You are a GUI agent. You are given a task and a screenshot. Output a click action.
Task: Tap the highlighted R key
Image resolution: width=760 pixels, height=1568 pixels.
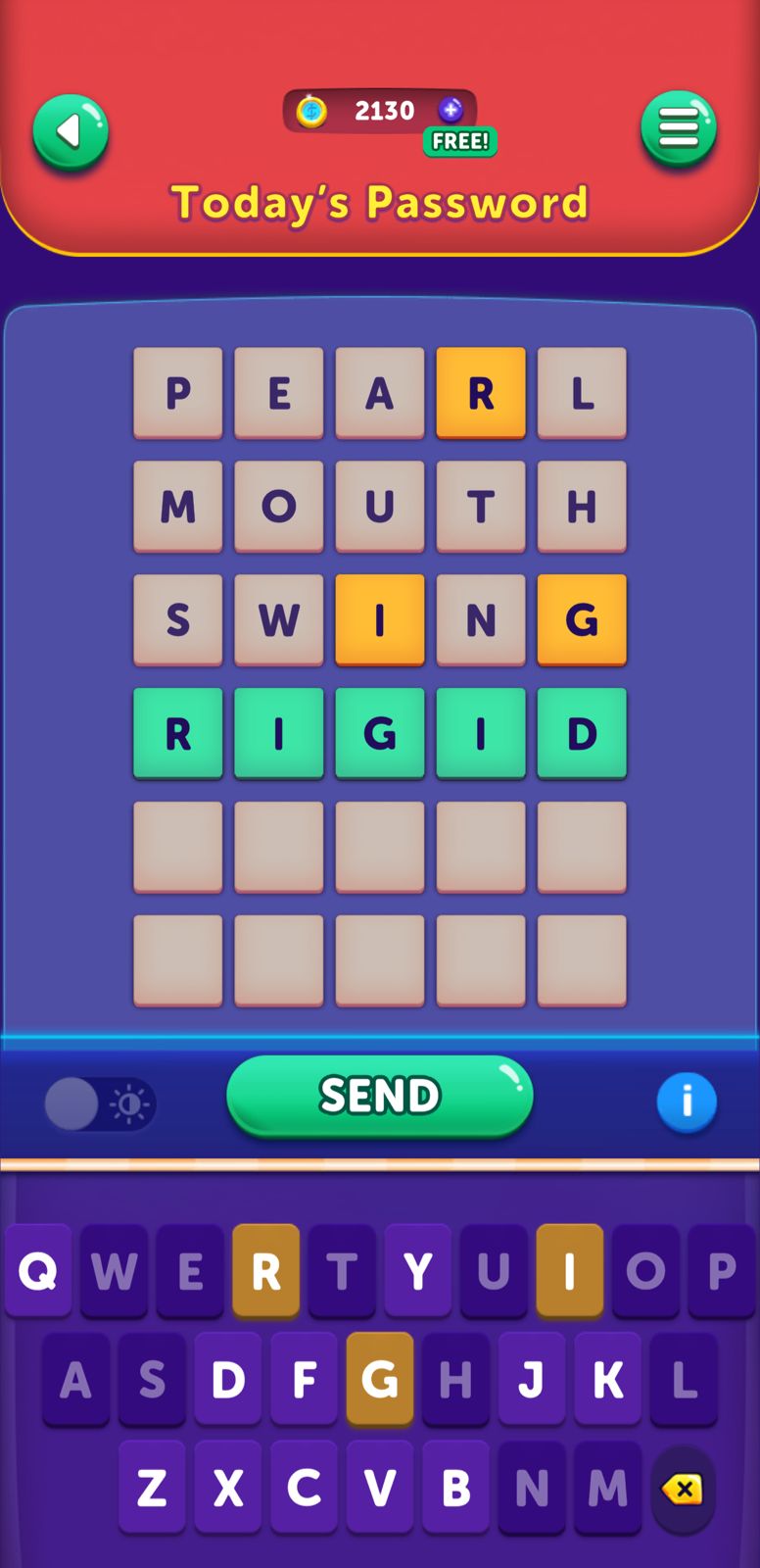[x=265, y=1271]
